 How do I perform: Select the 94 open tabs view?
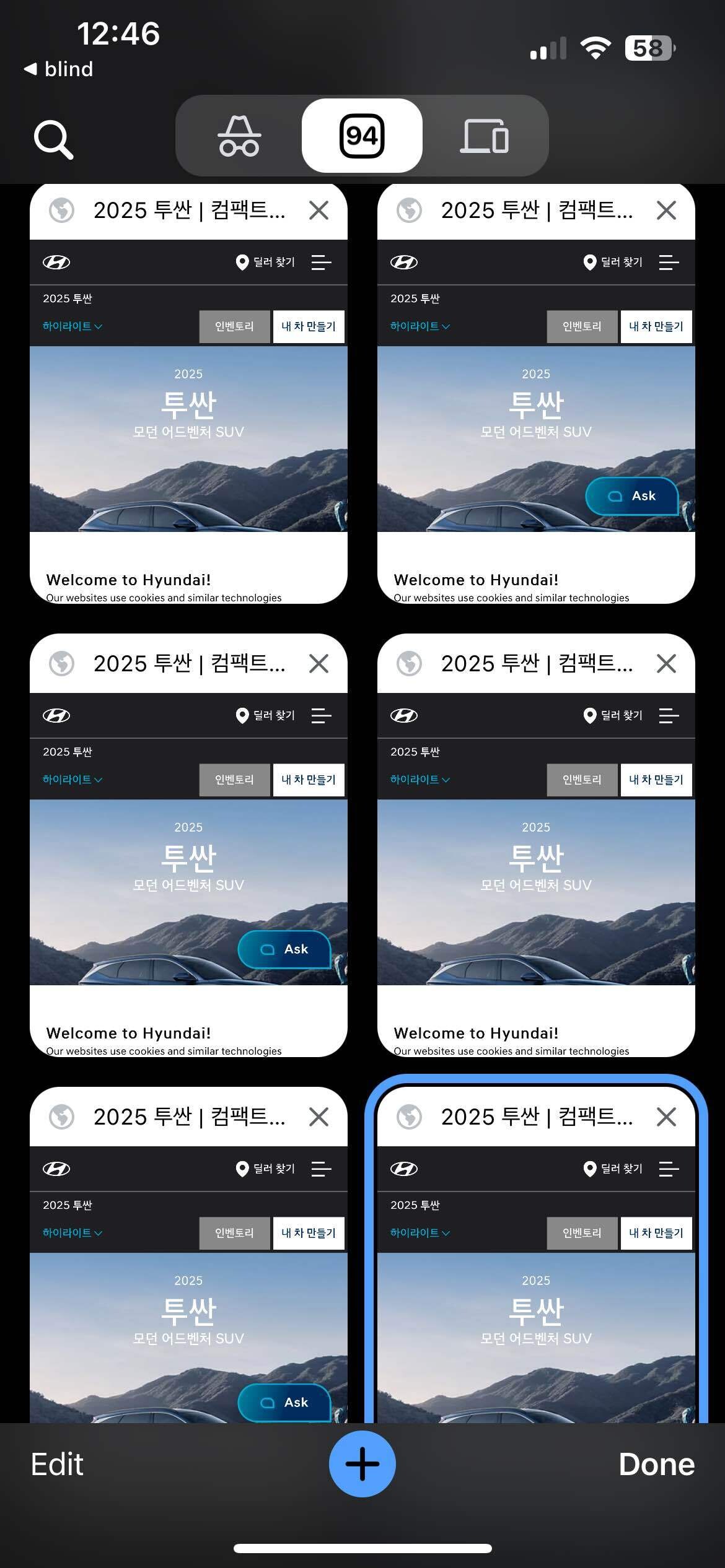coord(362,136)
